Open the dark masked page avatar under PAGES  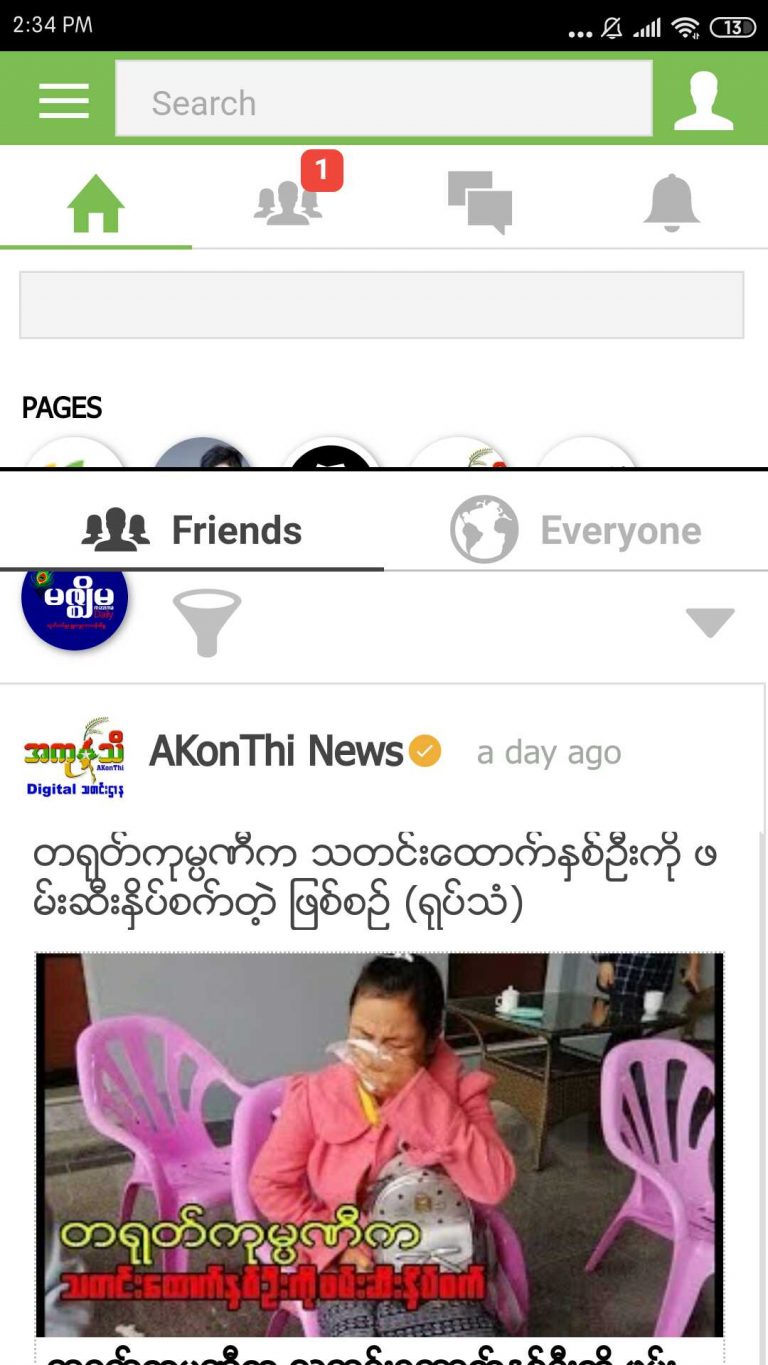330,452
